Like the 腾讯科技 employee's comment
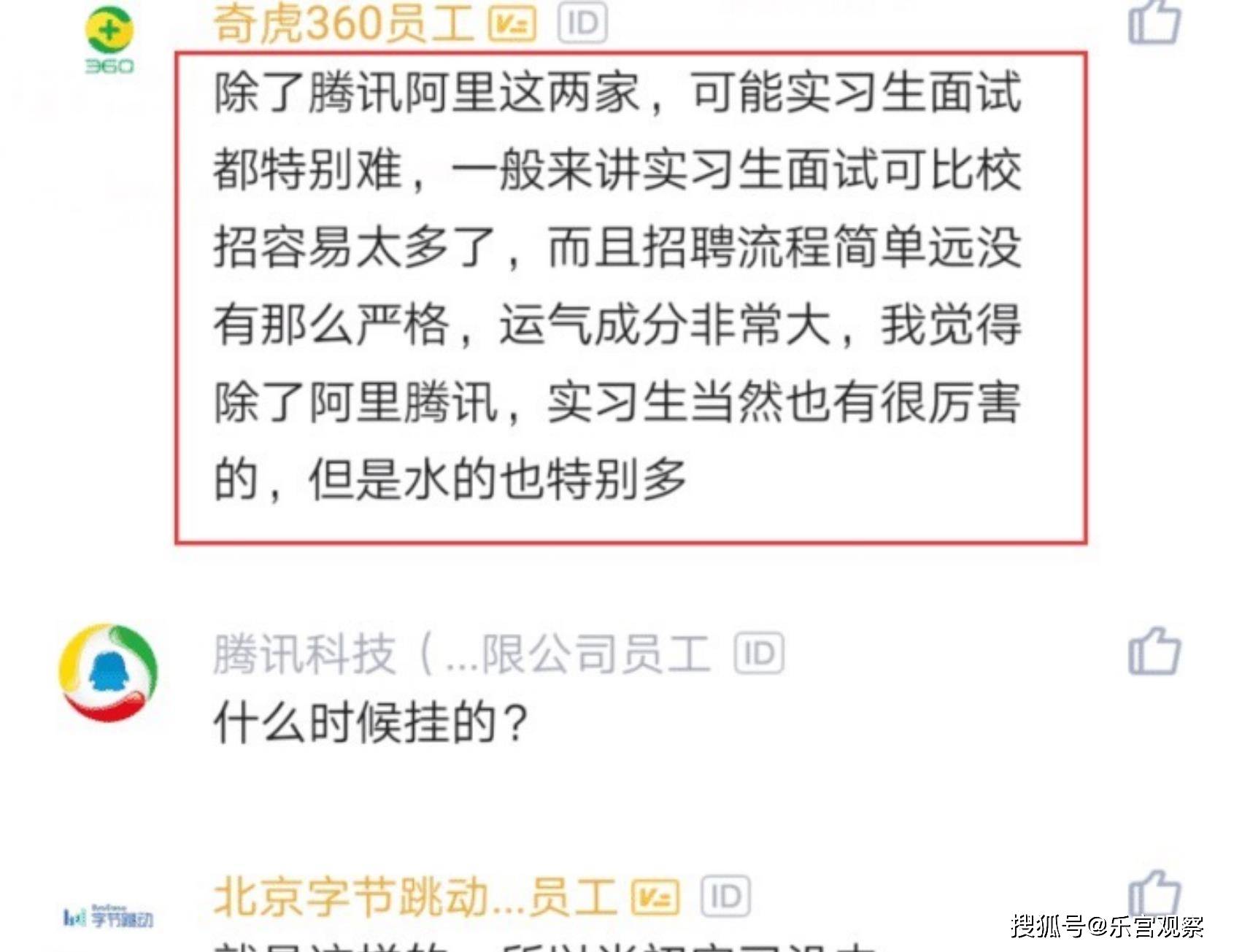This screenshot has width=1234, height=952. tap(1153, 651)
